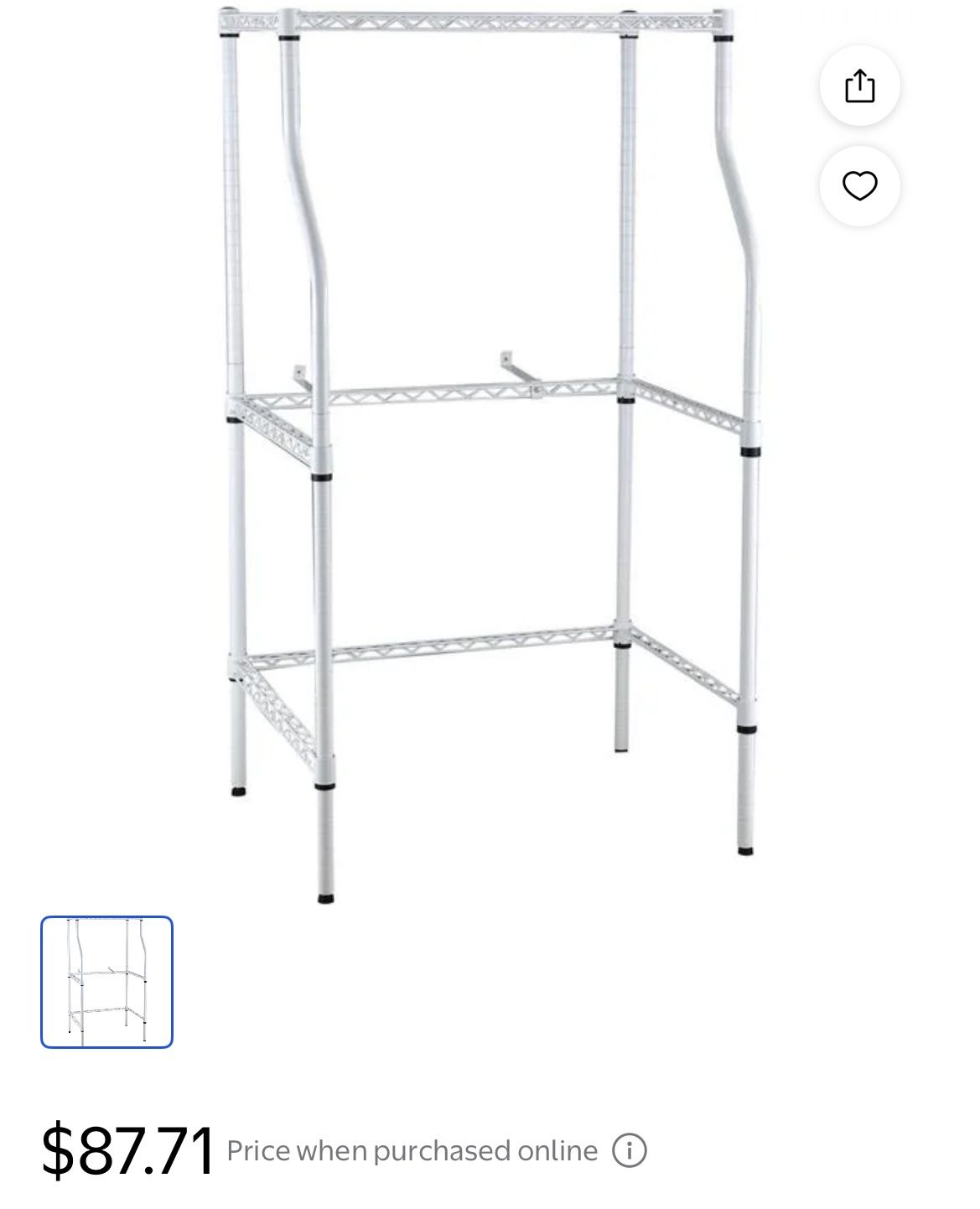The height and width of the screenshot is (1209, 980).
Task: Select the rack image thumbnail
Action: [106, 982]
